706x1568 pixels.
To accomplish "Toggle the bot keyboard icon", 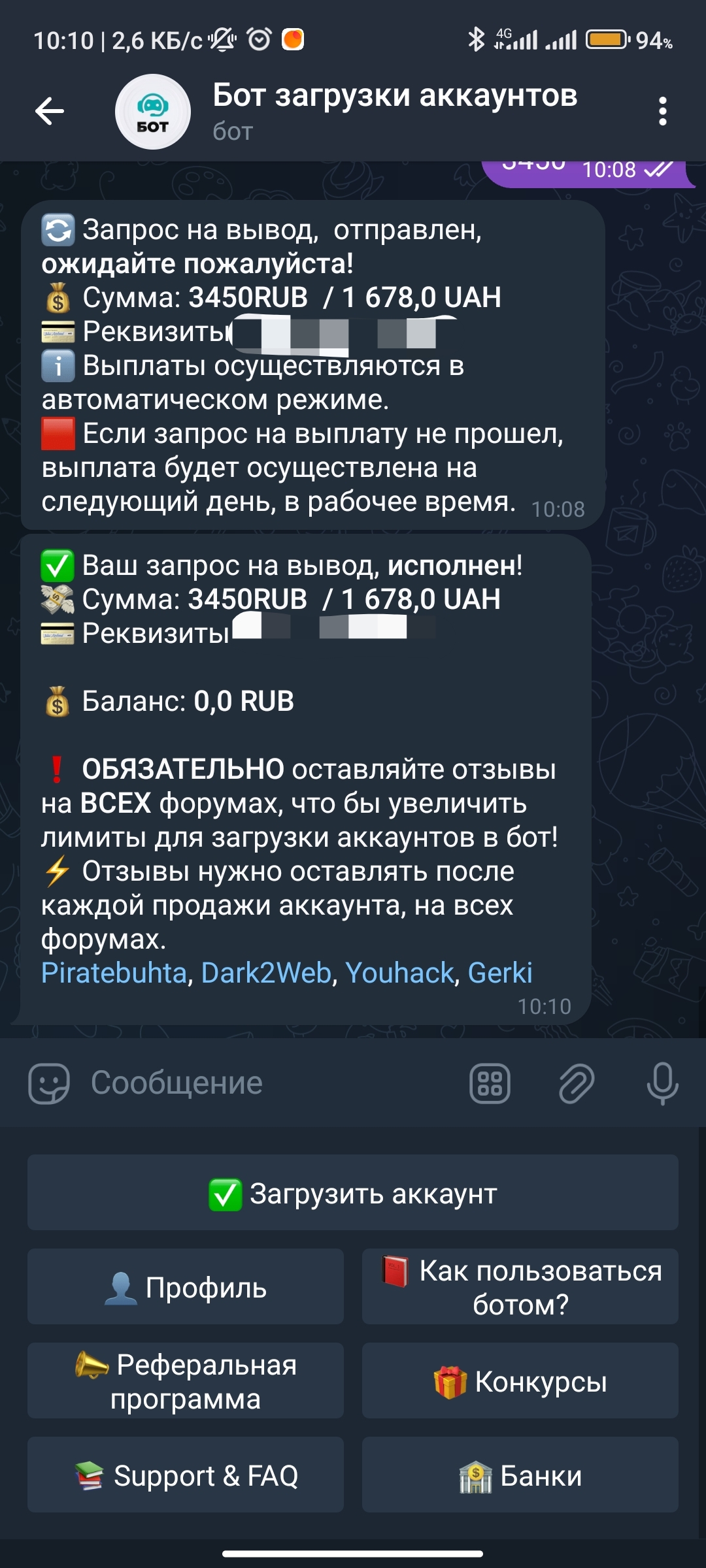I will tap(490, 1083).
